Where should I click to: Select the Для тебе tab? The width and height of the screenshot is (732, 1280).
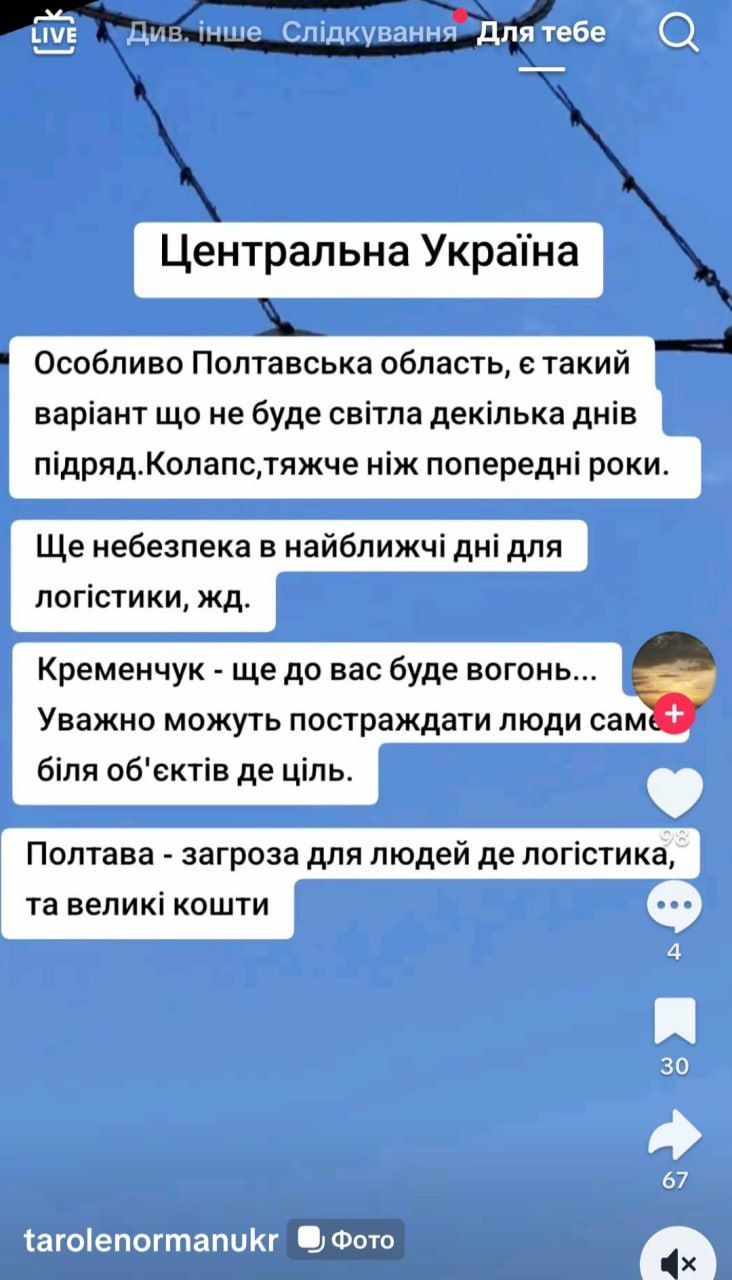(x=541, y=33)
